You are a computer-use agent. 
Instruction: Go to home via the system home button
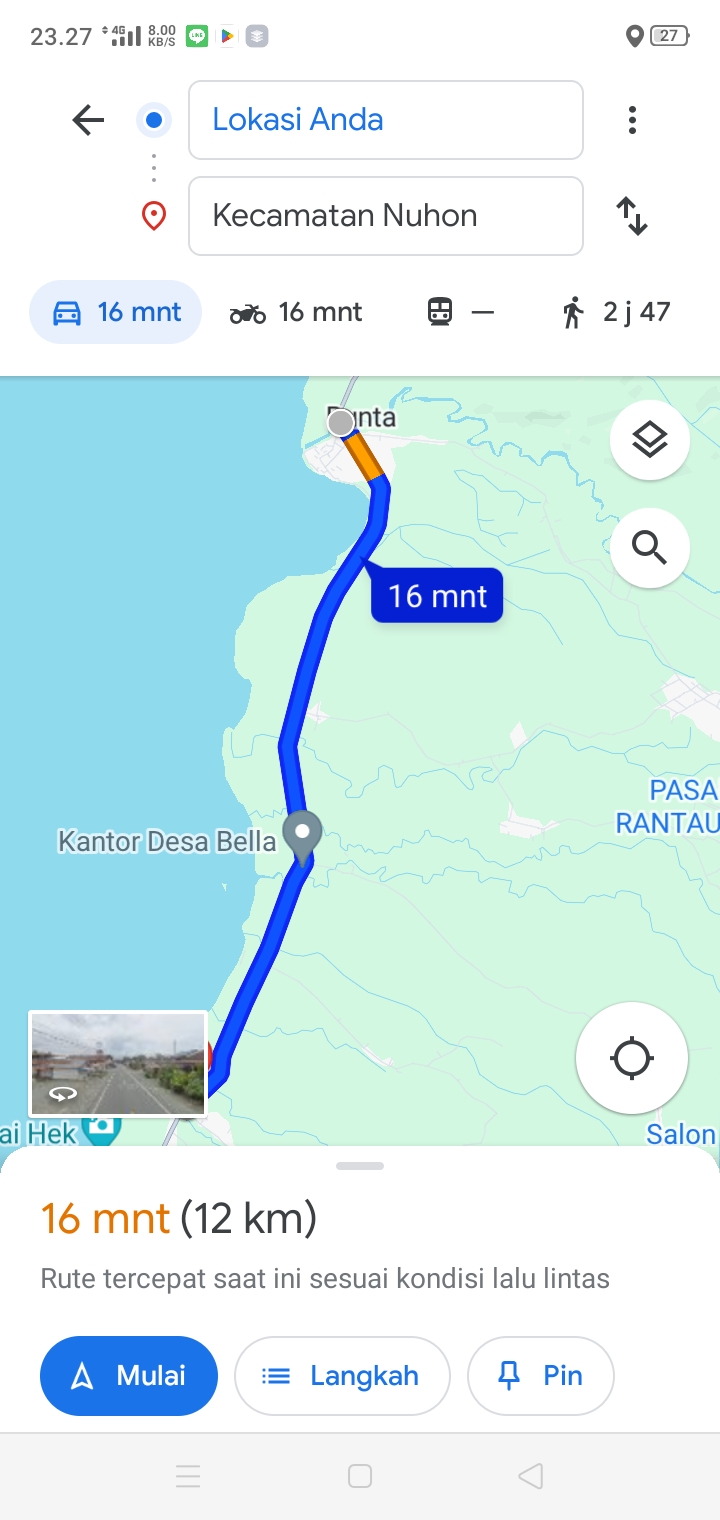click(360, 1476)
